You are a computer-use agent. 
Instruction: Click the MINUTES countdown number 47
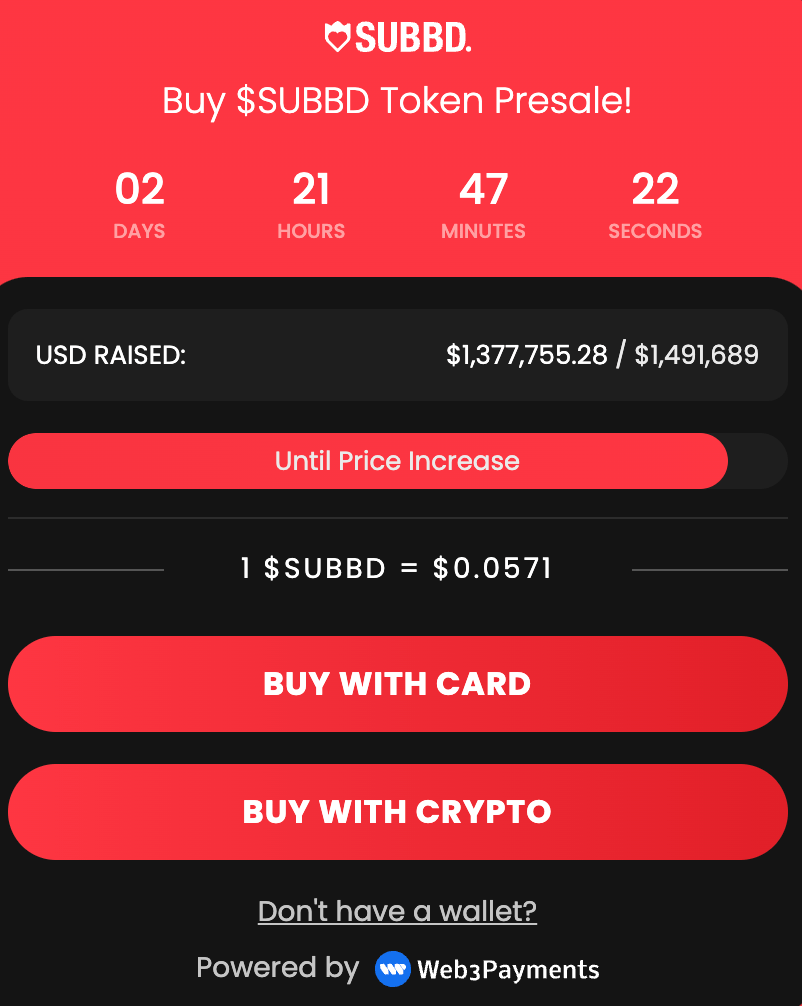tap(483, 190)
